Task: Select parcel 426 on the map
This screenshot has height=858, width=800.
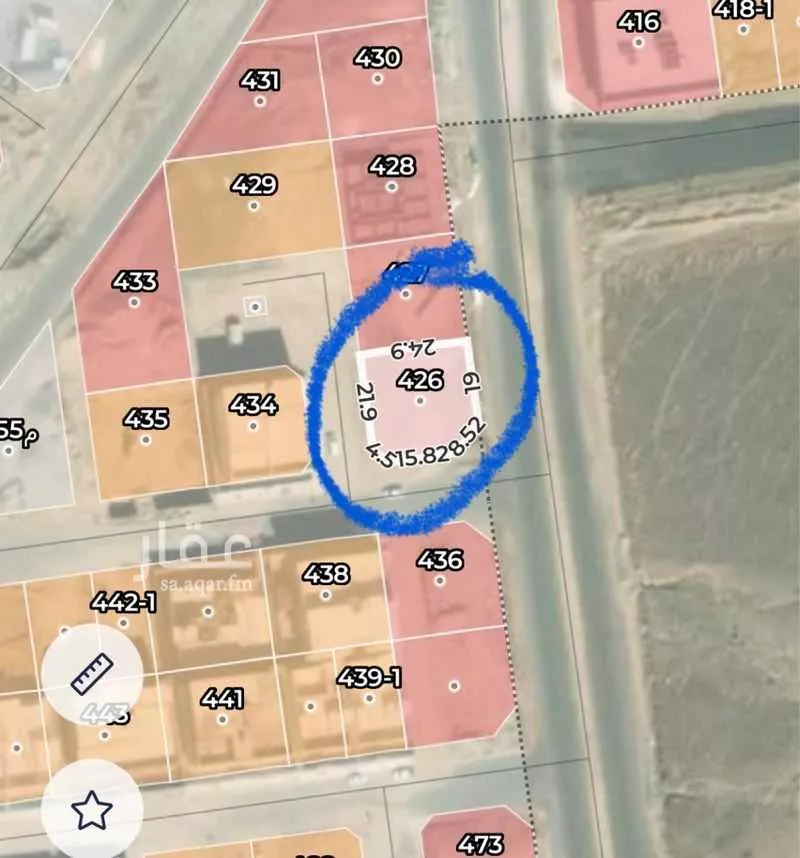Action: tap(420, 399)
